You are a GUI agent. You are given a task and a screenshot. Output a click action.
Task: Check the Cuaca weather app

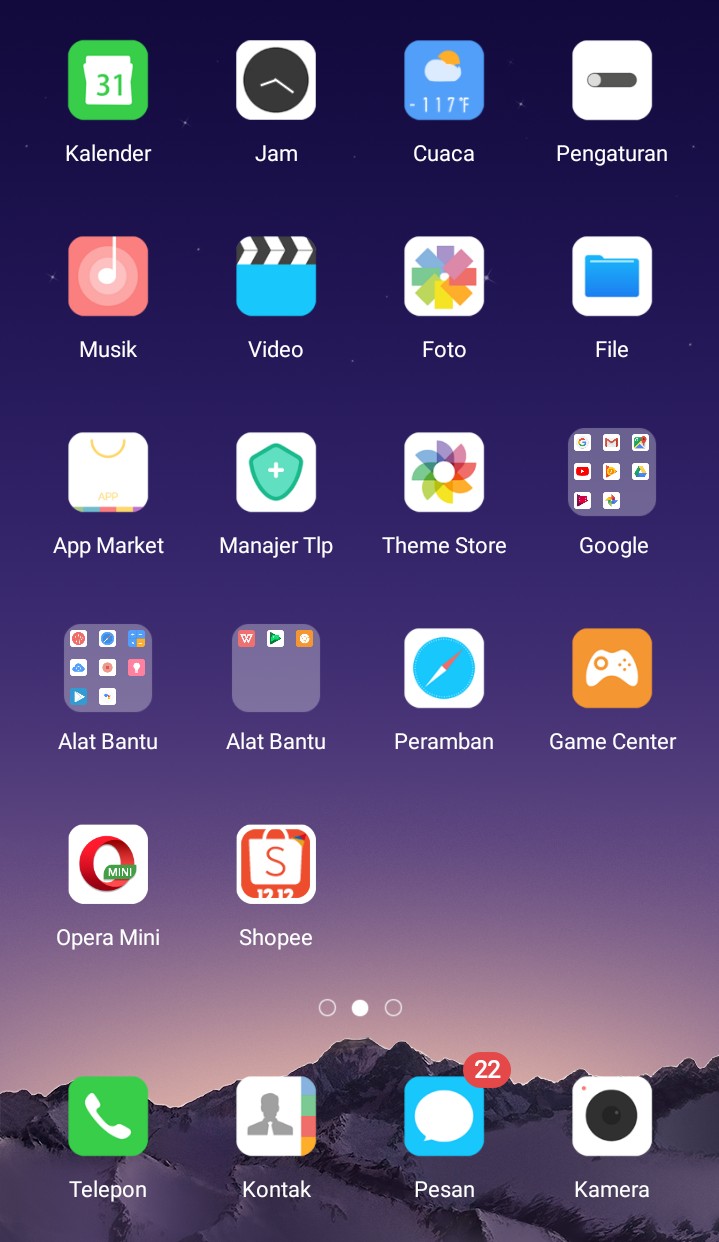coord(444,80)
